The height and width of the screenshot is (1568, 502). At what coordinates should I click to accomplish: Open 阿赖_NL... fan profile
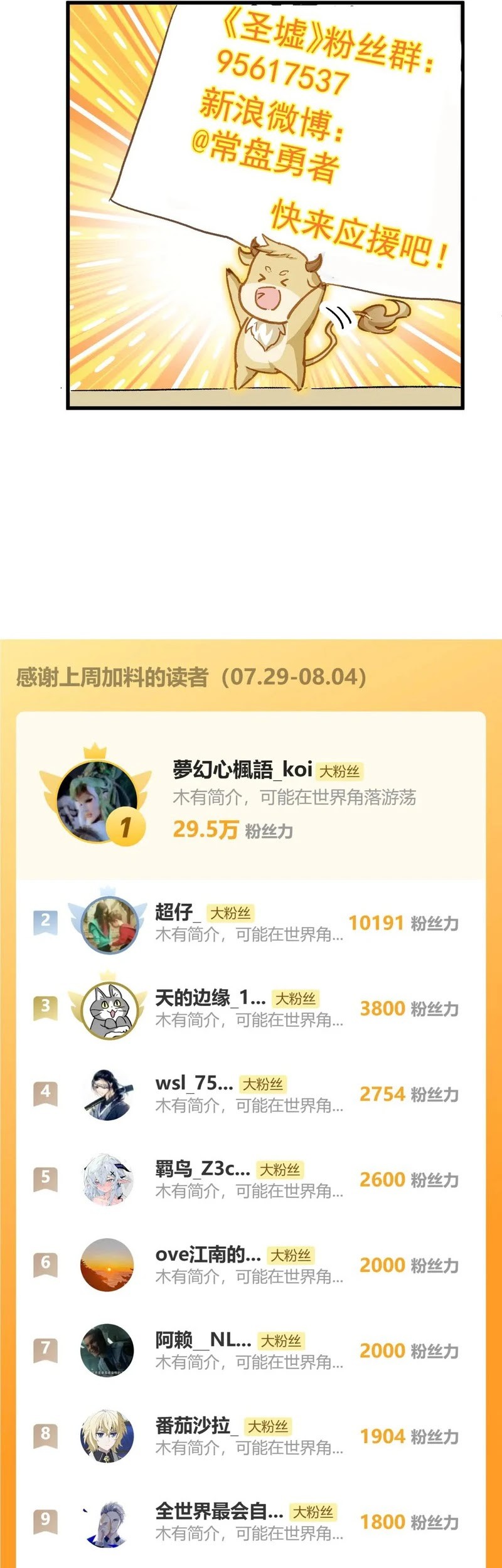pyautogui.click(x=251, y=1350)
